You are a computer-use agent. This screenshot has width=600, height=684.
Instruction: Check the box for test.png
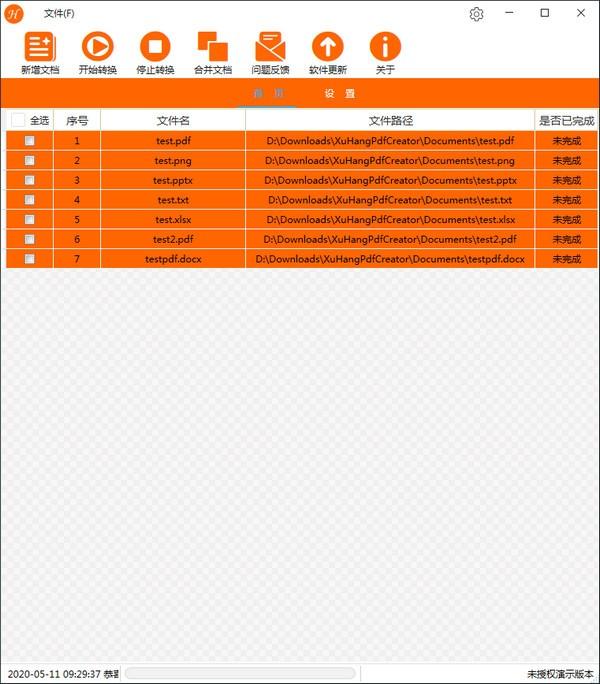click(29, 160)
